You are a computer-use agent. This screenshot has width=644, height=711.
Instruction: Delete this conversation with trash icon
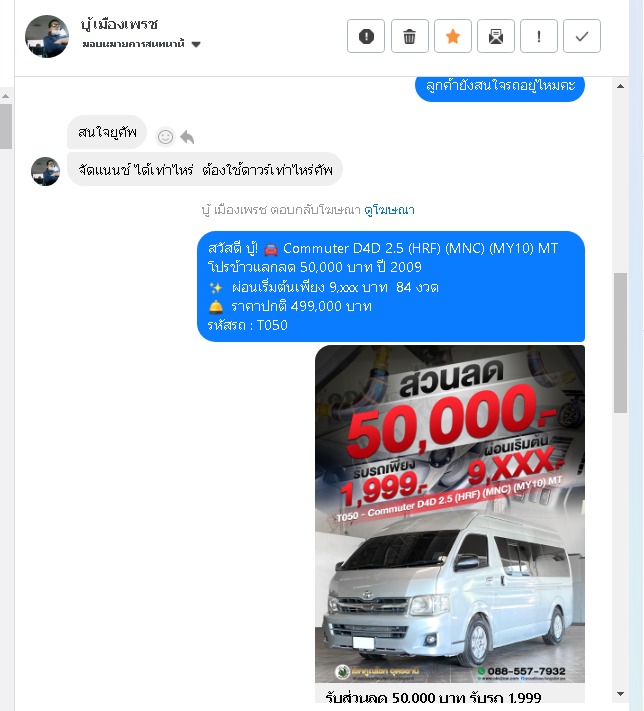(x=409, y=37)
